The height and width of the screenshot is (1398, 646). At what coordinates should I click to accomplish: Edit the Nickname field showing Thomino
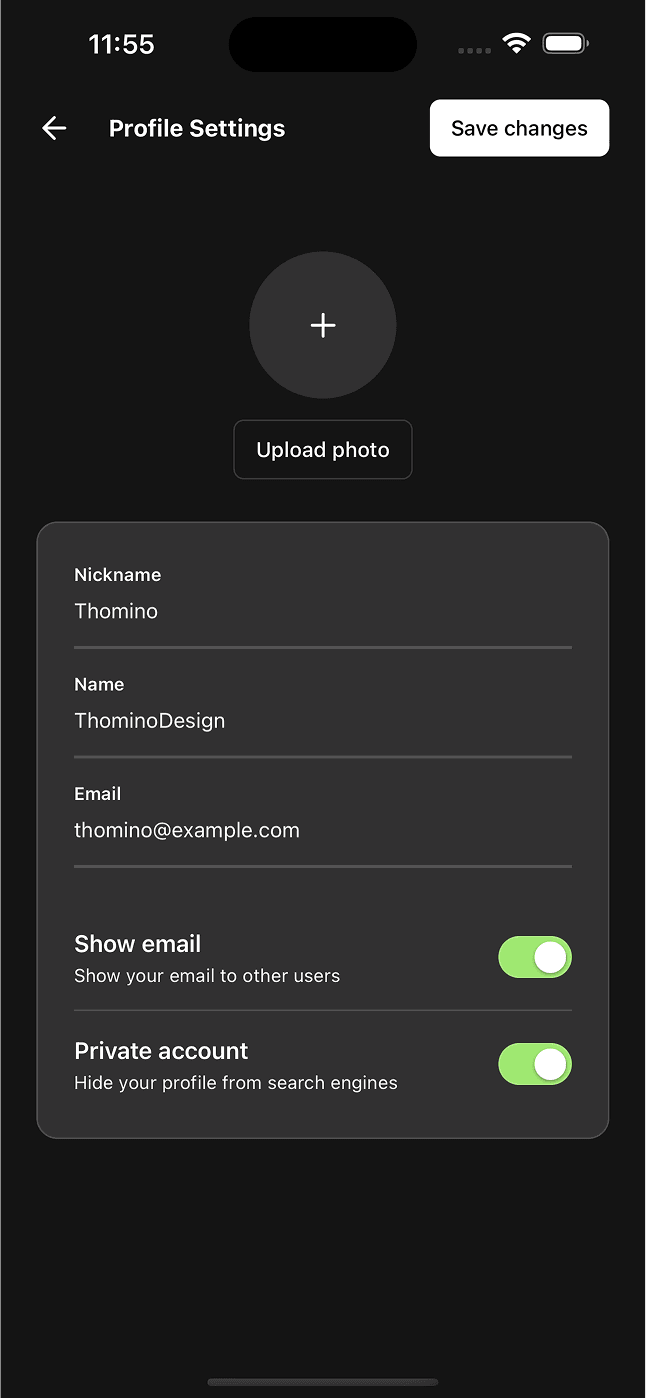click(x=322, y=611)
